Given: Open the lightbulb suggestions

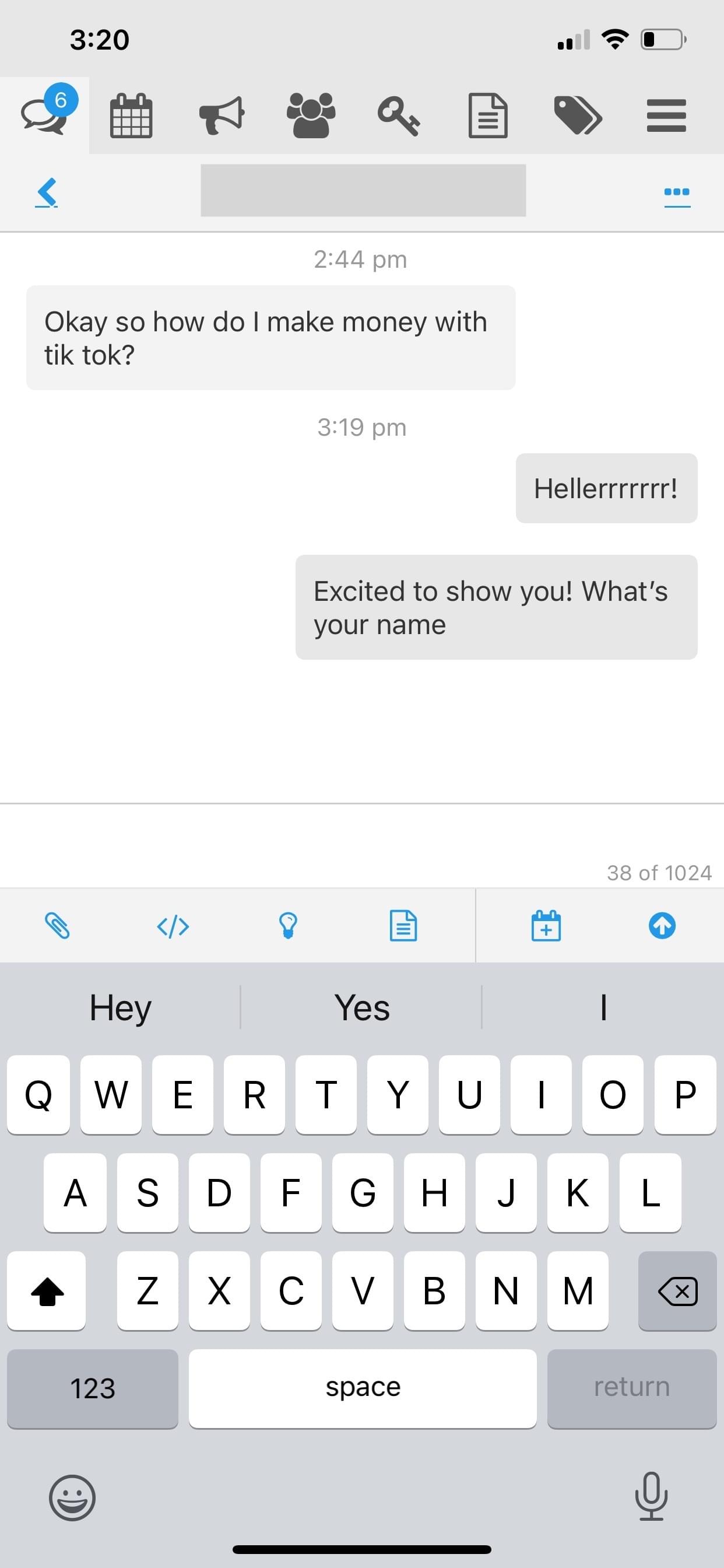Looking at the screenshot, I should pos(288,926).
